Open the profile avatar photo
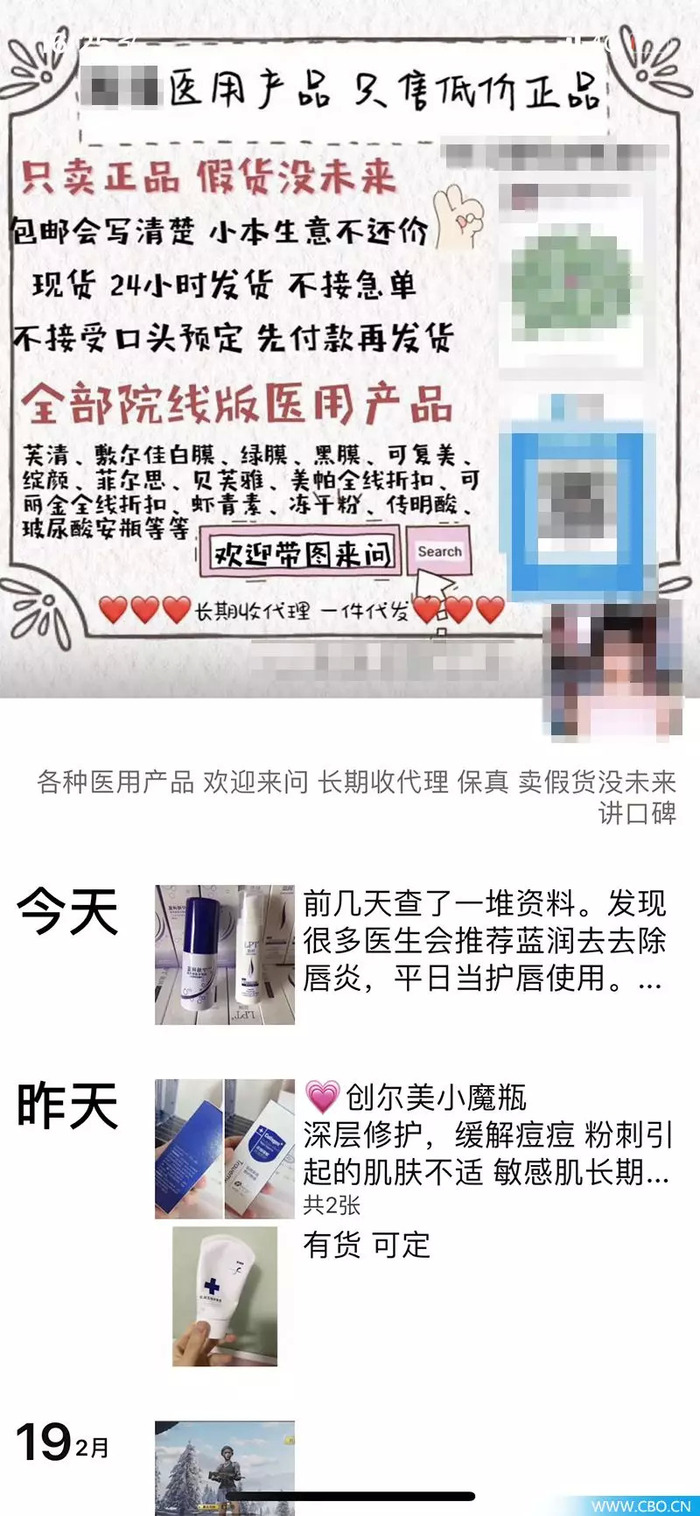Image resolution: width=700 pixels, height=1516 pixels. point(612,670)
